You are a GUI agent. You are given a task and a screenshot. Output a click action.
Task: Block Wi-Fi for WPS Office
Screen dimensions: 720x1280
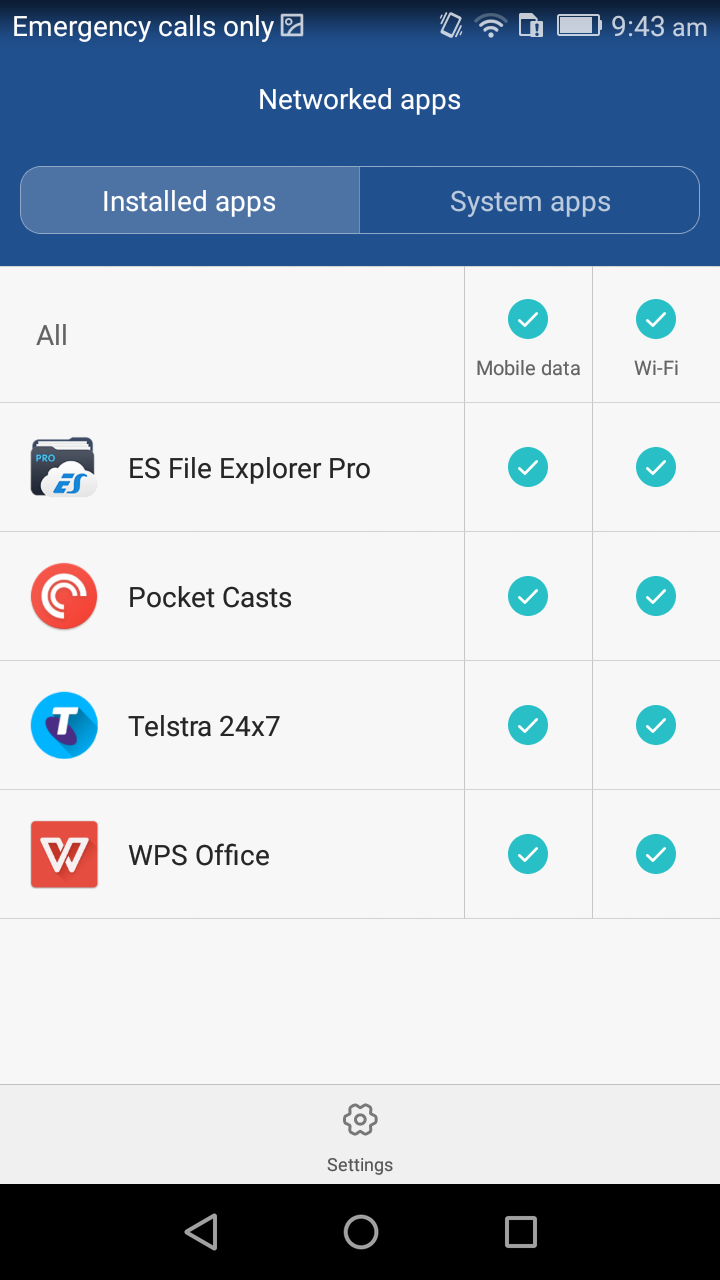pyautogui.click(x=656, y=854)
